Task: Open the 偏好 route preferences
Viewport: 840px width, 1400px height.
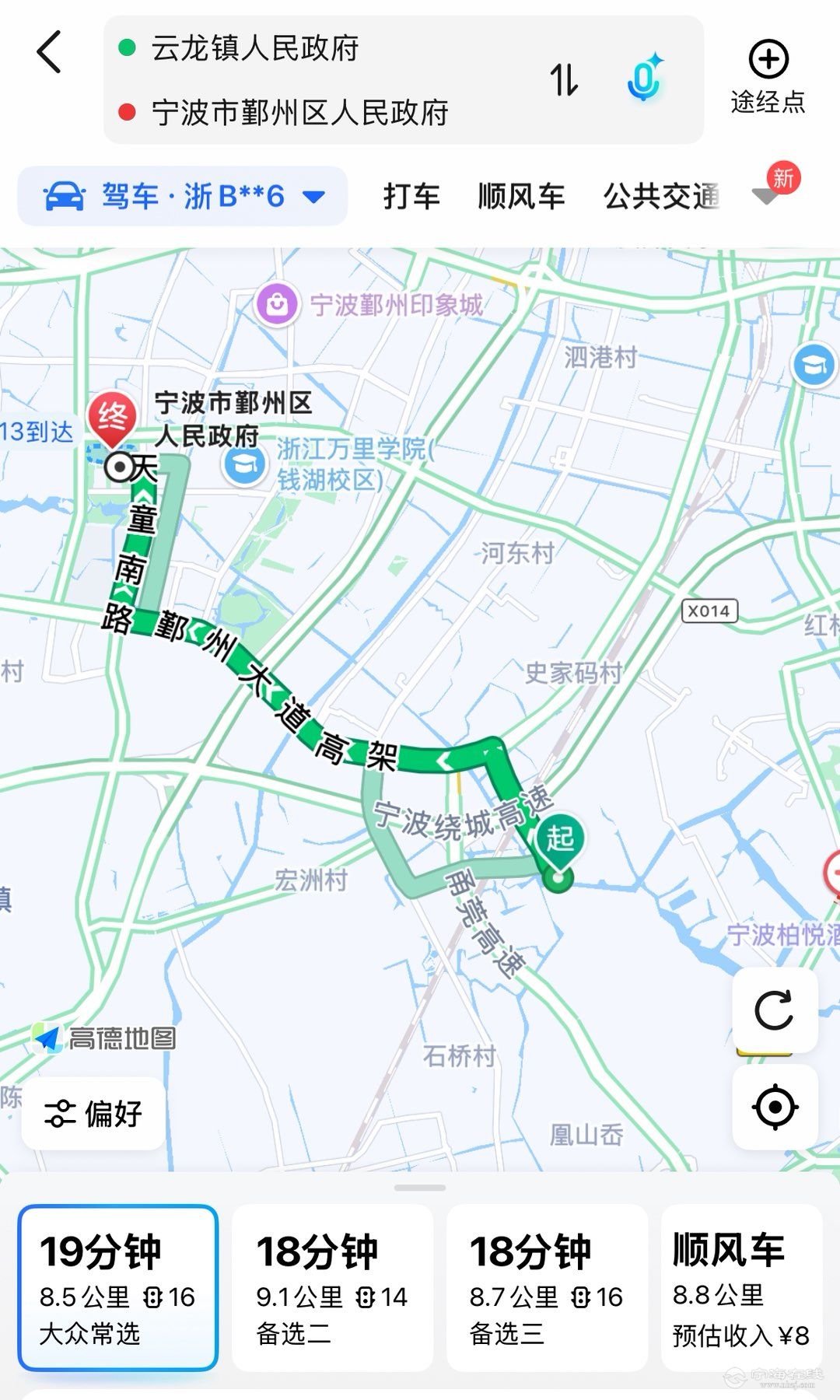Action: click(93, 1113)
